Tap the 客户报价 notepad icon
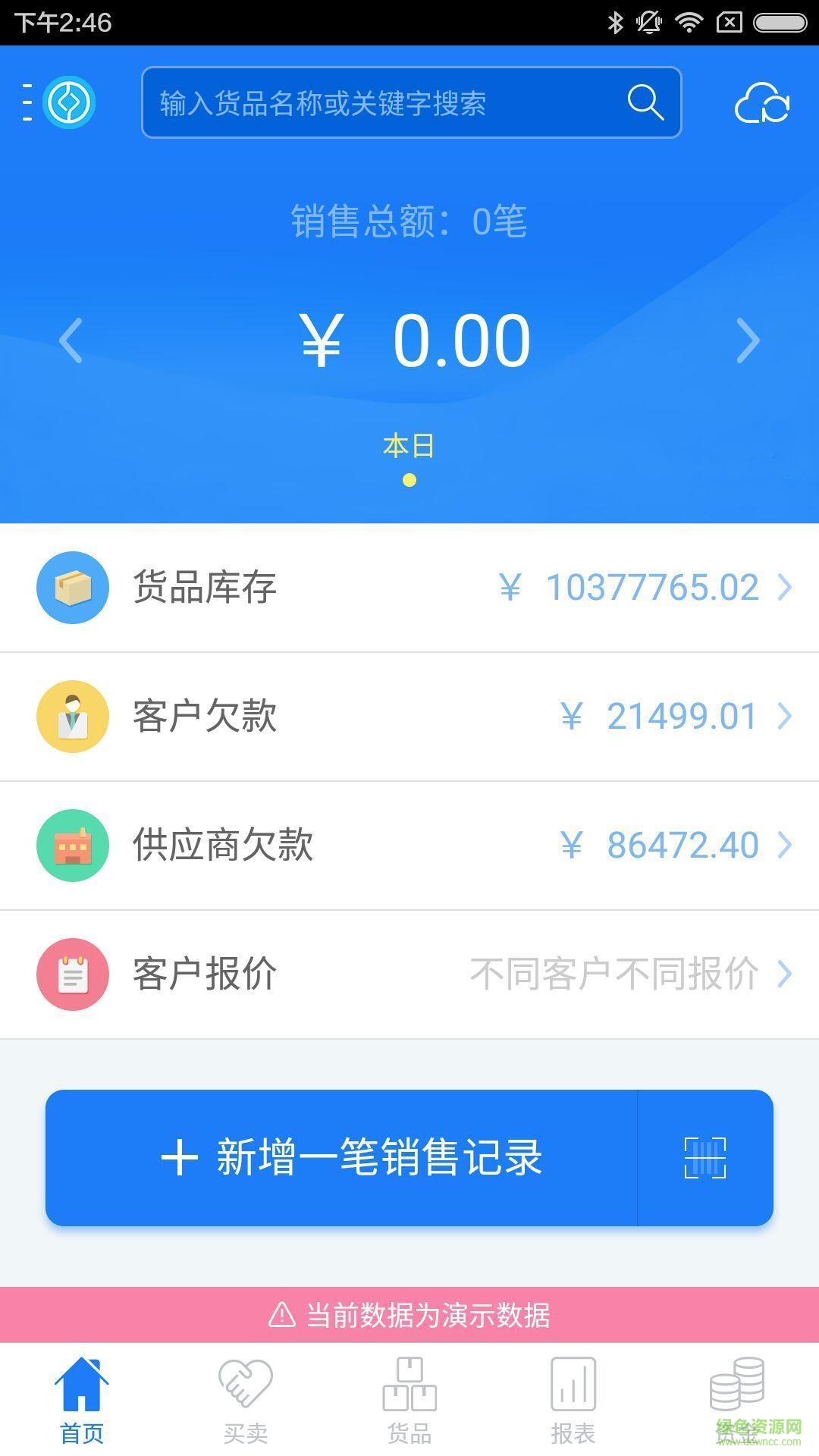 (72, 974)
